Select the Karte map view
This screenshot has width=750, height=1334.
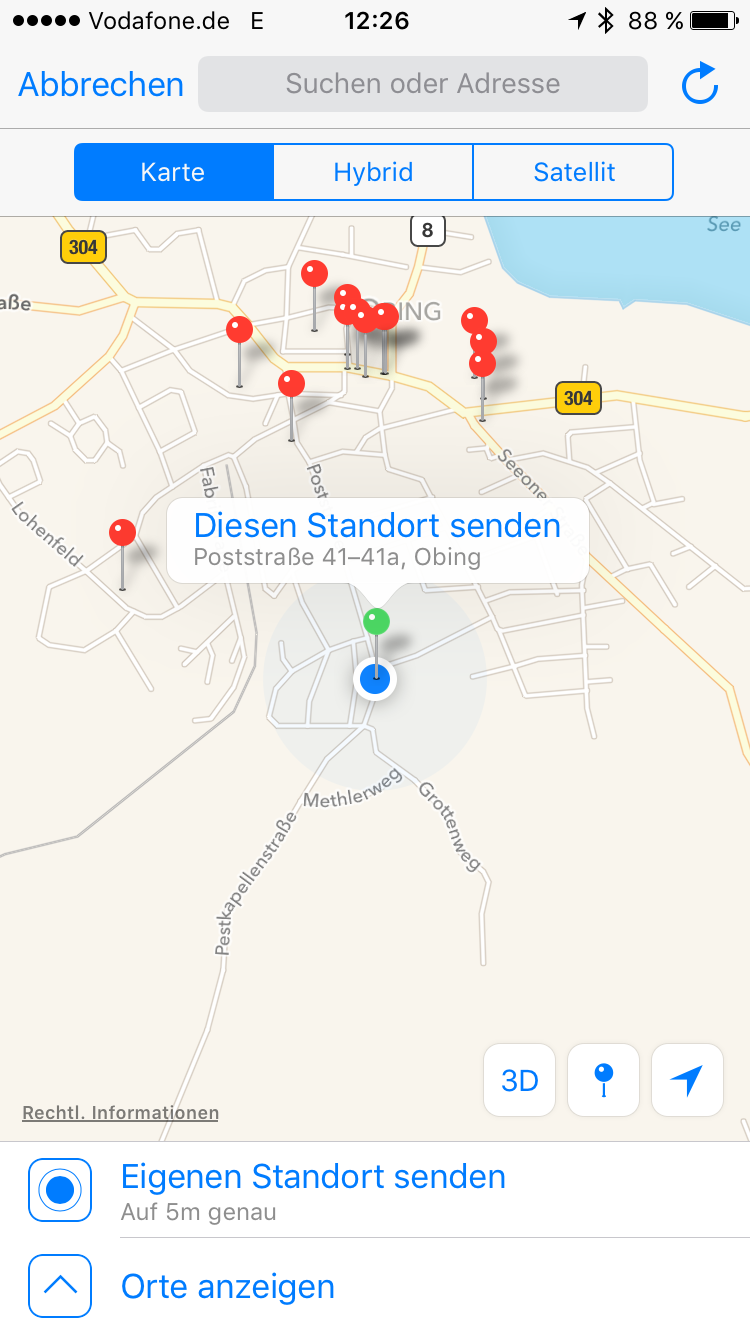point(173,172)
